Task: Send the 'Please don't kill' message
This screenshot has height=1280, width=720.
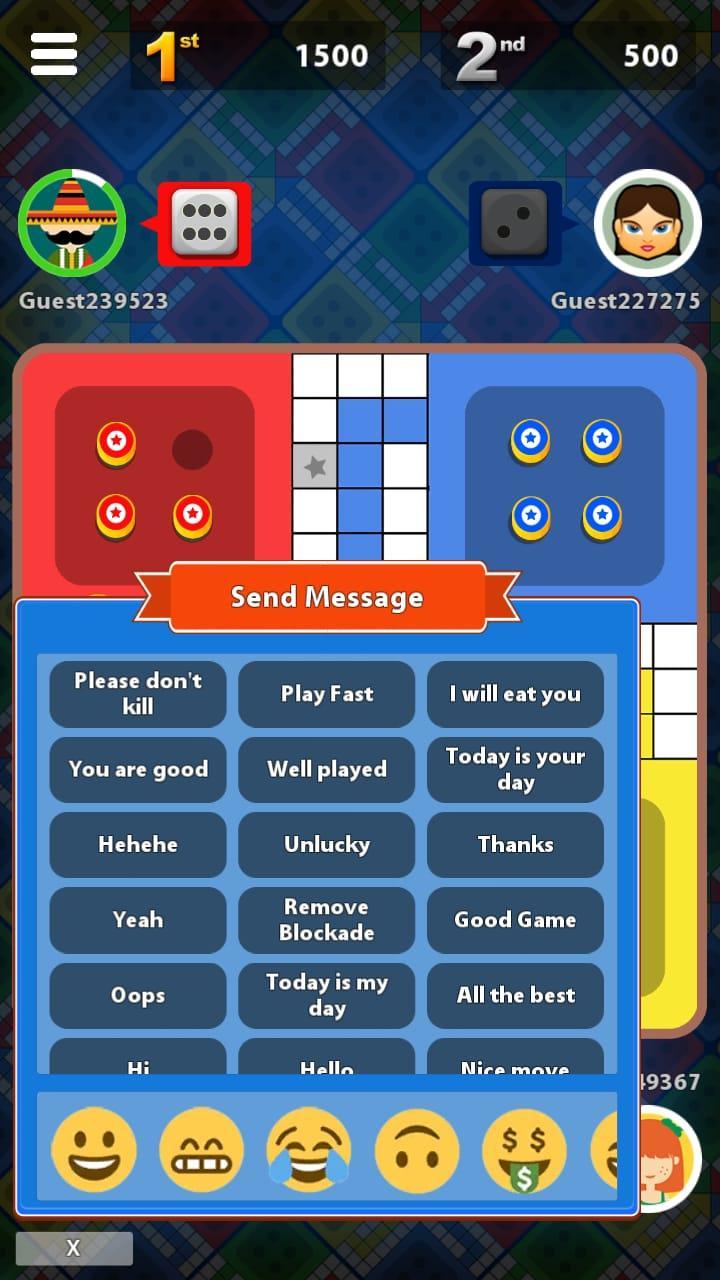Action: click(x=138, y=693)
